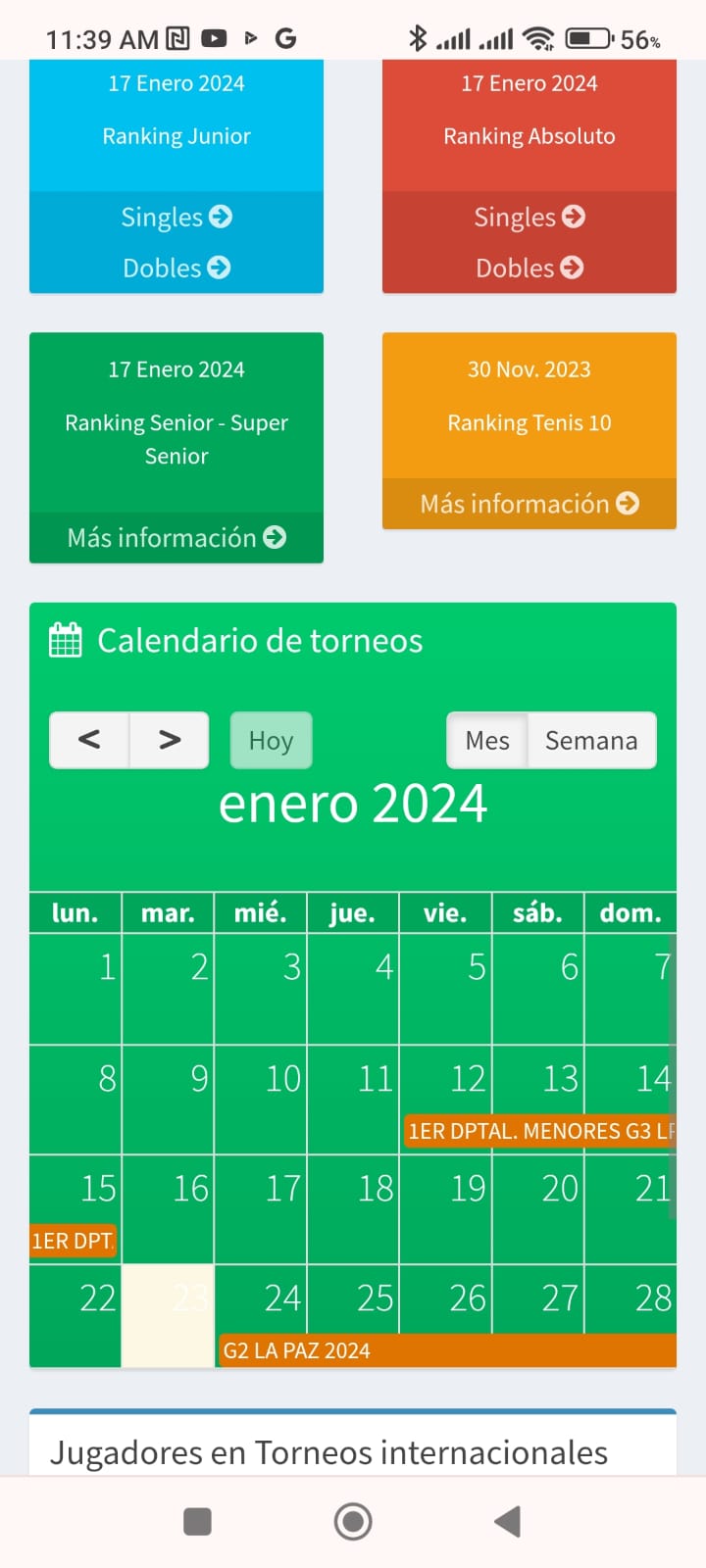Open Más información for Ranking Senior
Viewport: 706px width, 1568px height.
point(176,537)
